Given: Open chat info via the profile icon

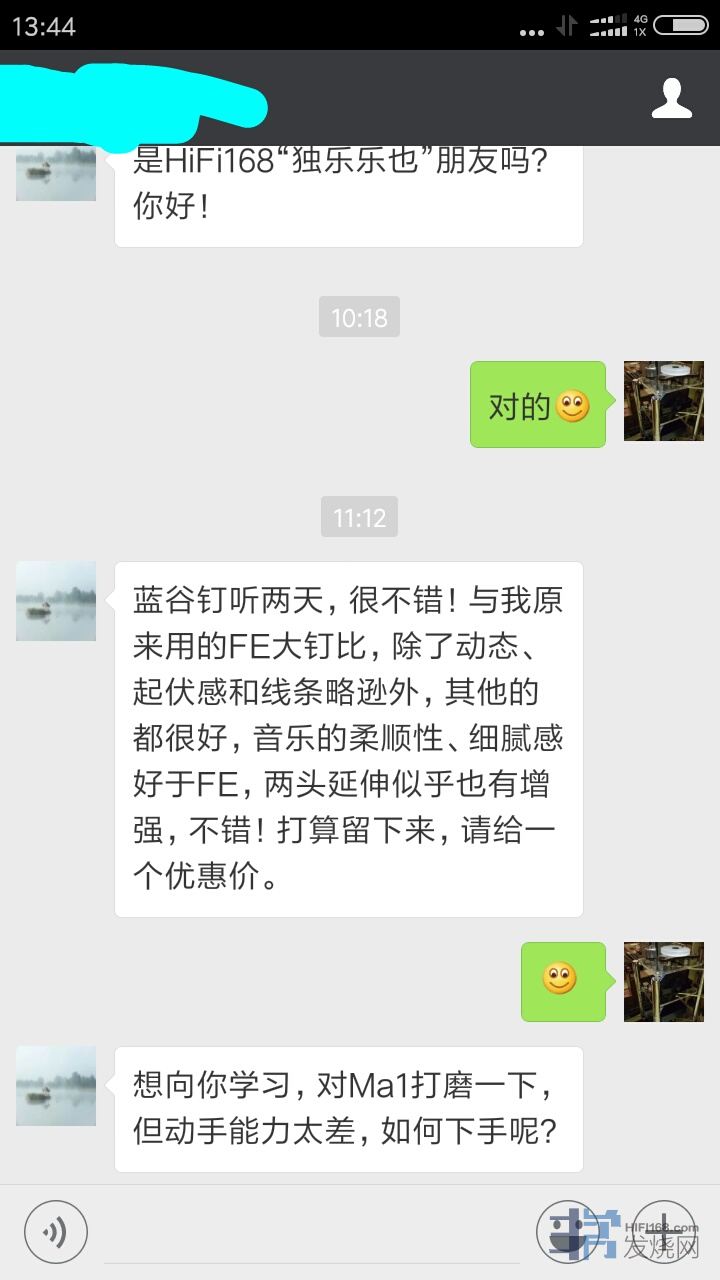Looking at the screenshot, I should point(671,98).
